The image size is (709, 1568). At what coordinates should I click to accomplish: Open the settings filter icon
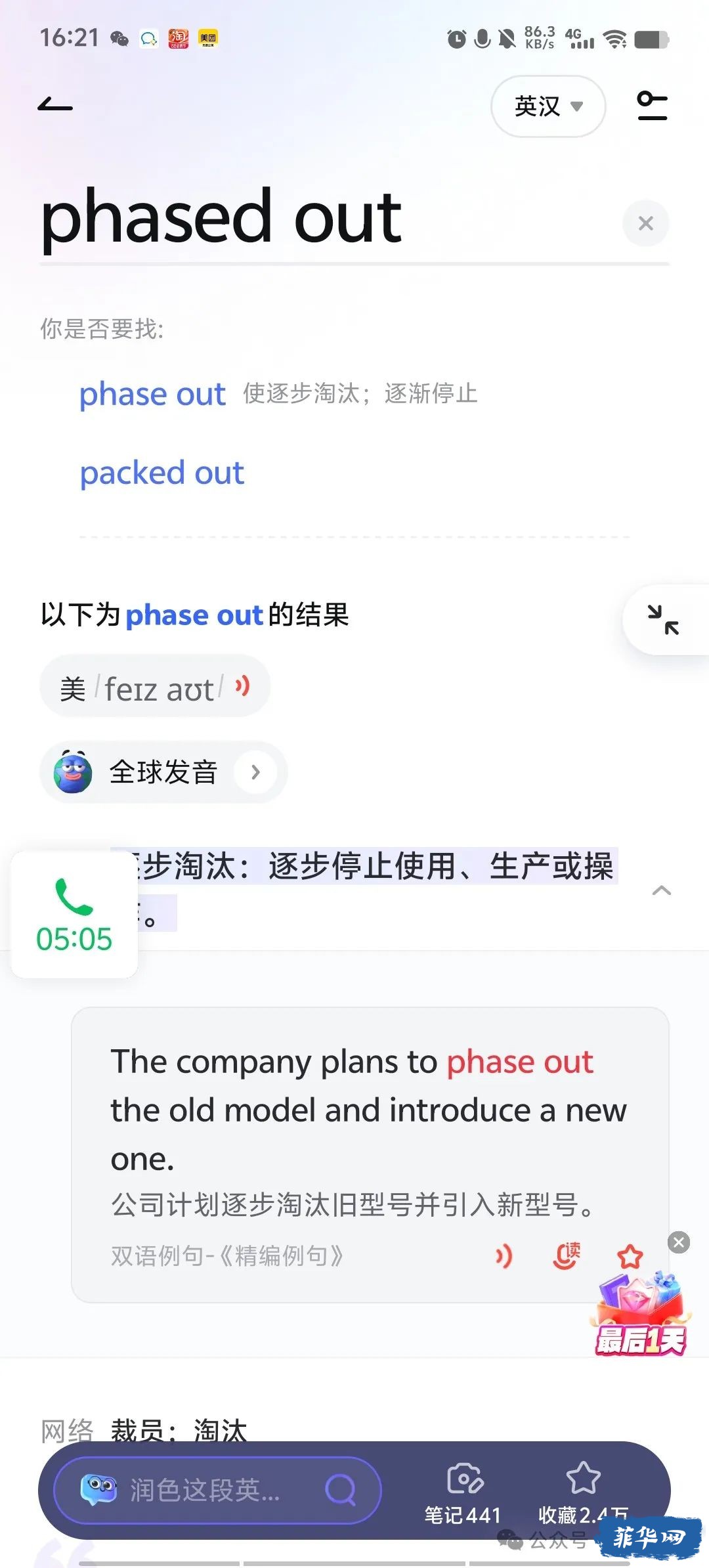[x=652, y=106]
